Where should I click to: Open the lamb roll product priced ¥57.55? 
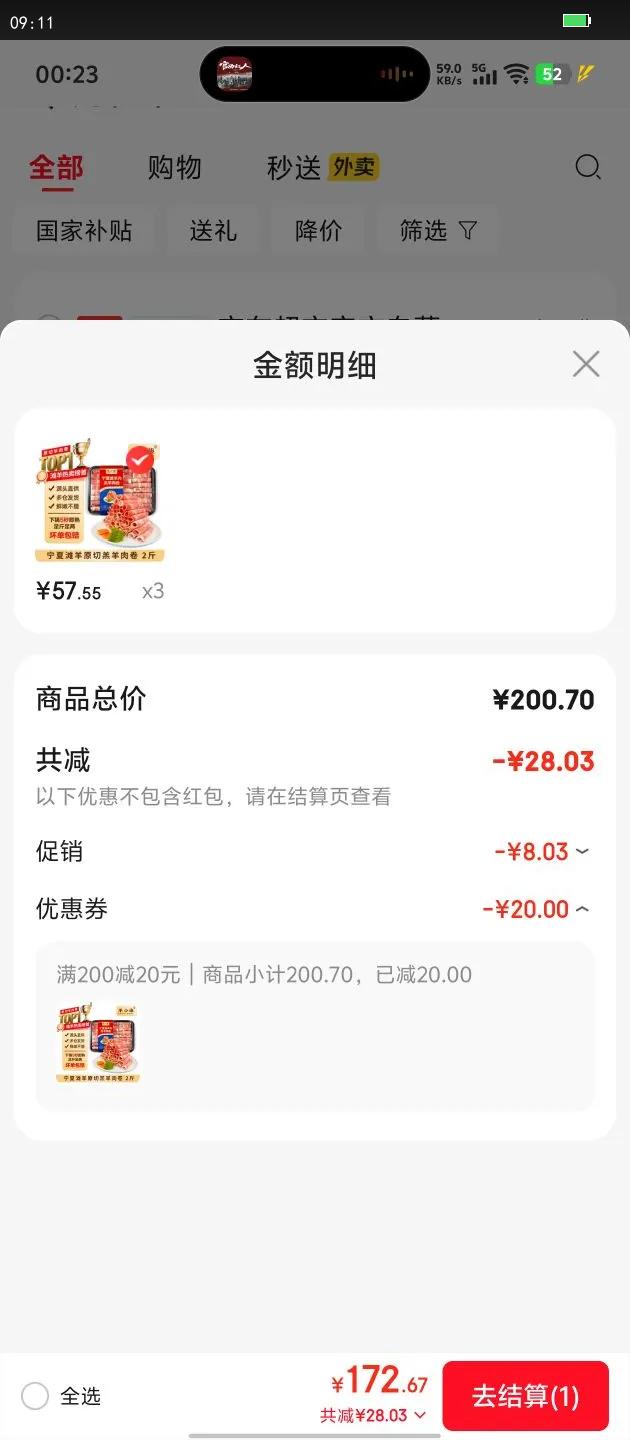100,501
